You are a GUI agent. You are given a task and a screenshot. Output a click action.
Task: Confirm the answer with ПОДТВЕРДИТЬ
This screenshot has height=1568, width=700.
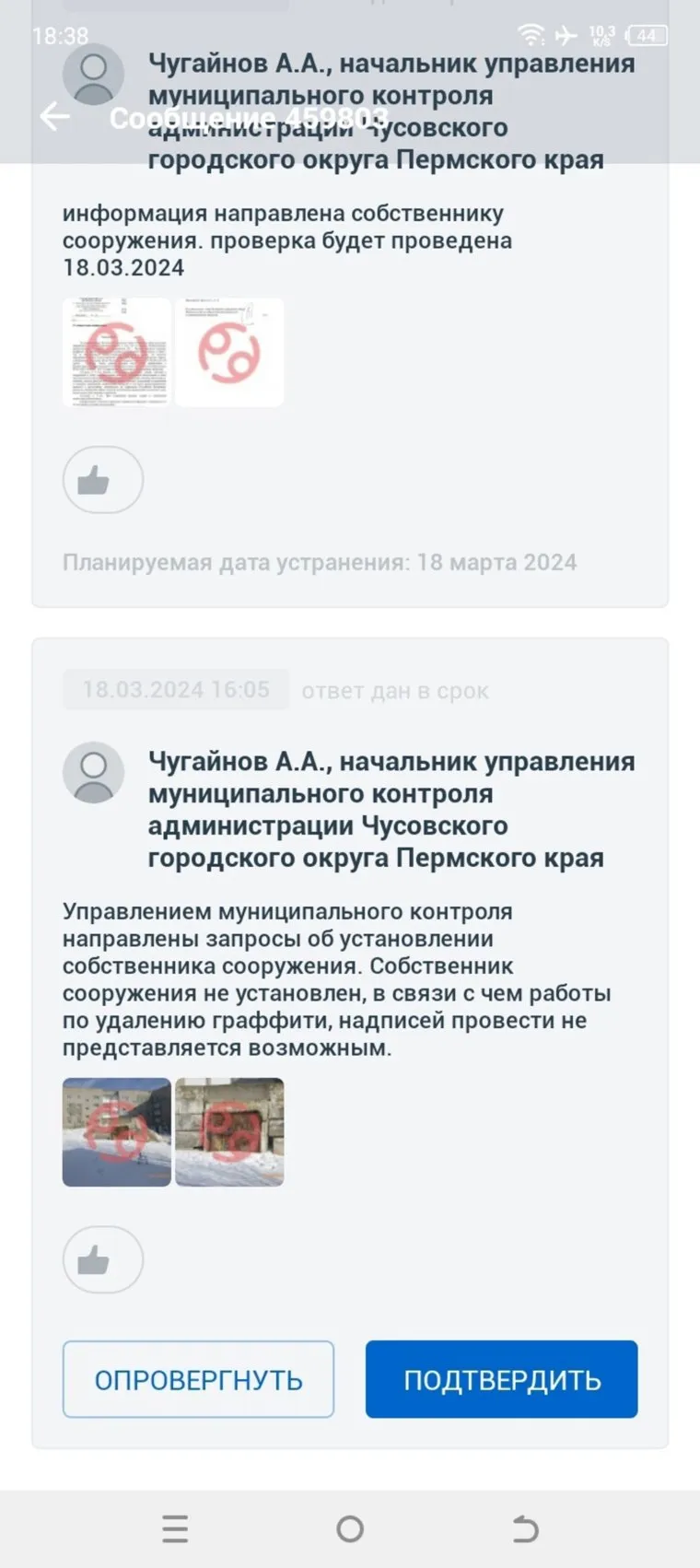501,1379
